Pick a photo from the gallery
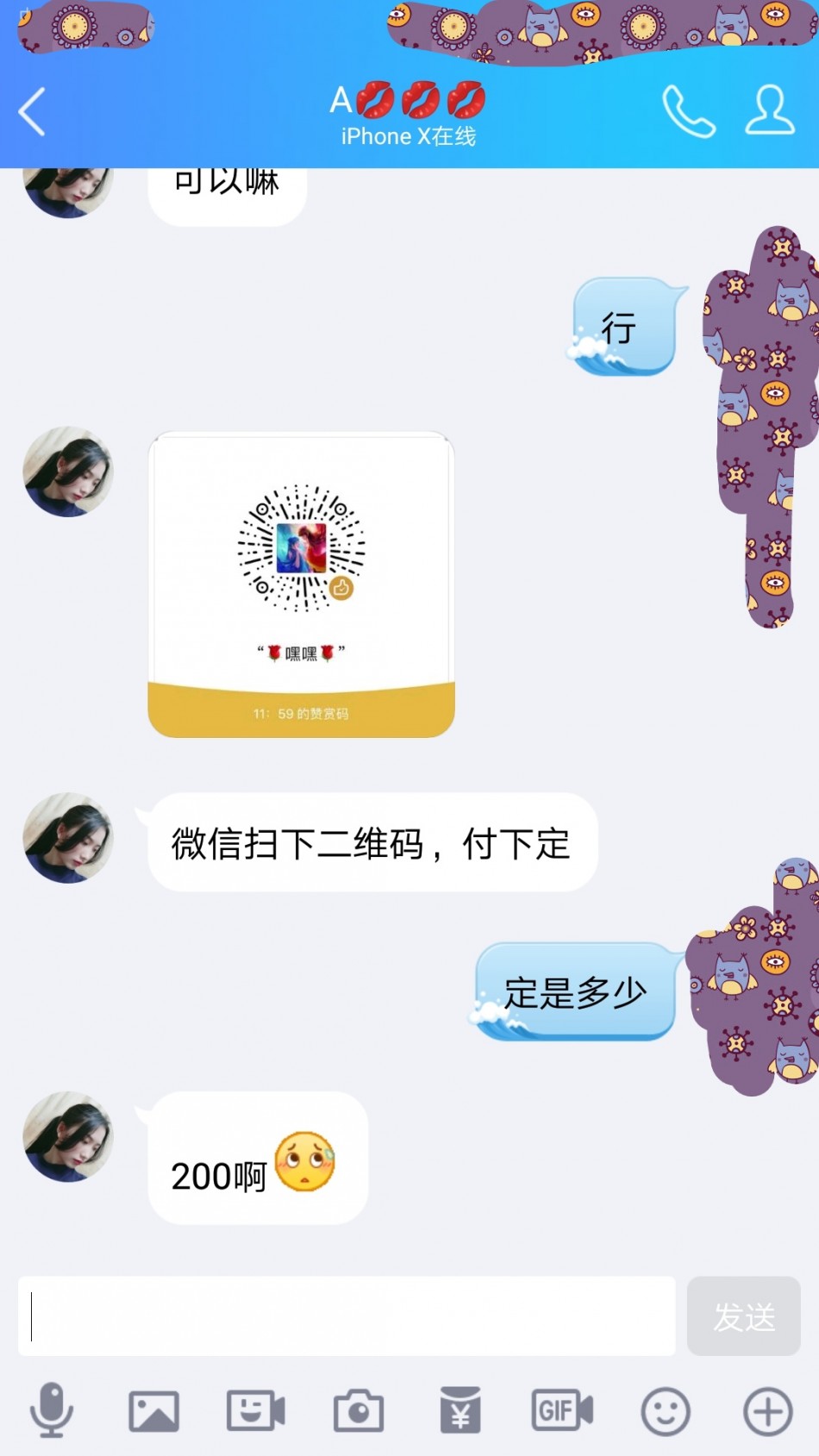This screenshot has width=819, height=1456. click(153, 1411)
